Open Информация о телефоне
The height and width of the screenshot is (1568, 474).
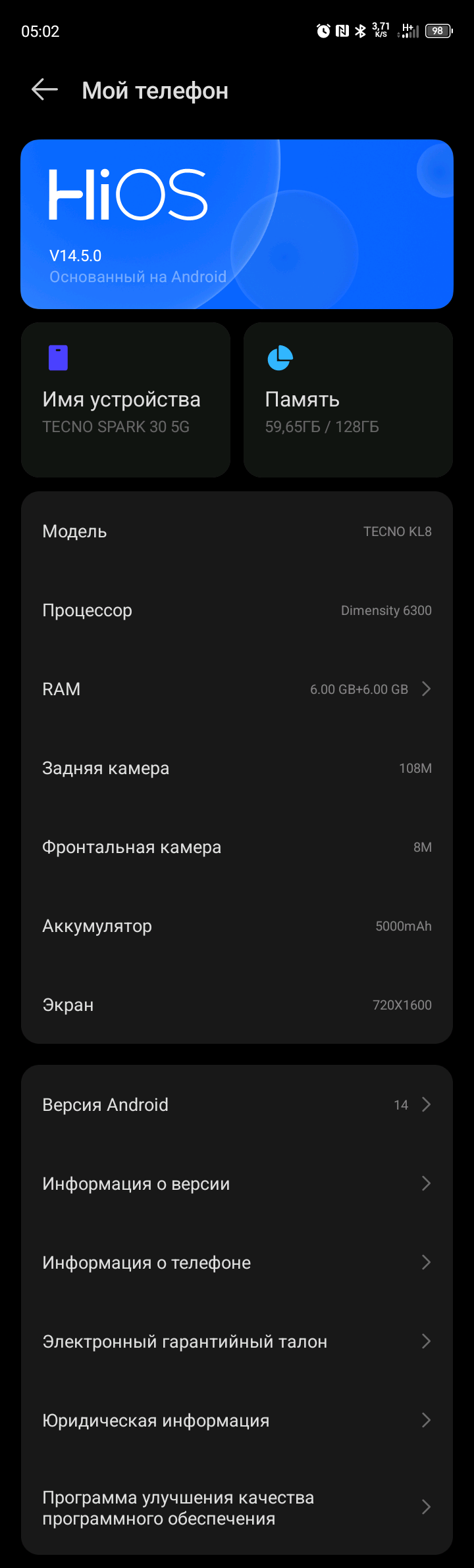pos(237,1263)
